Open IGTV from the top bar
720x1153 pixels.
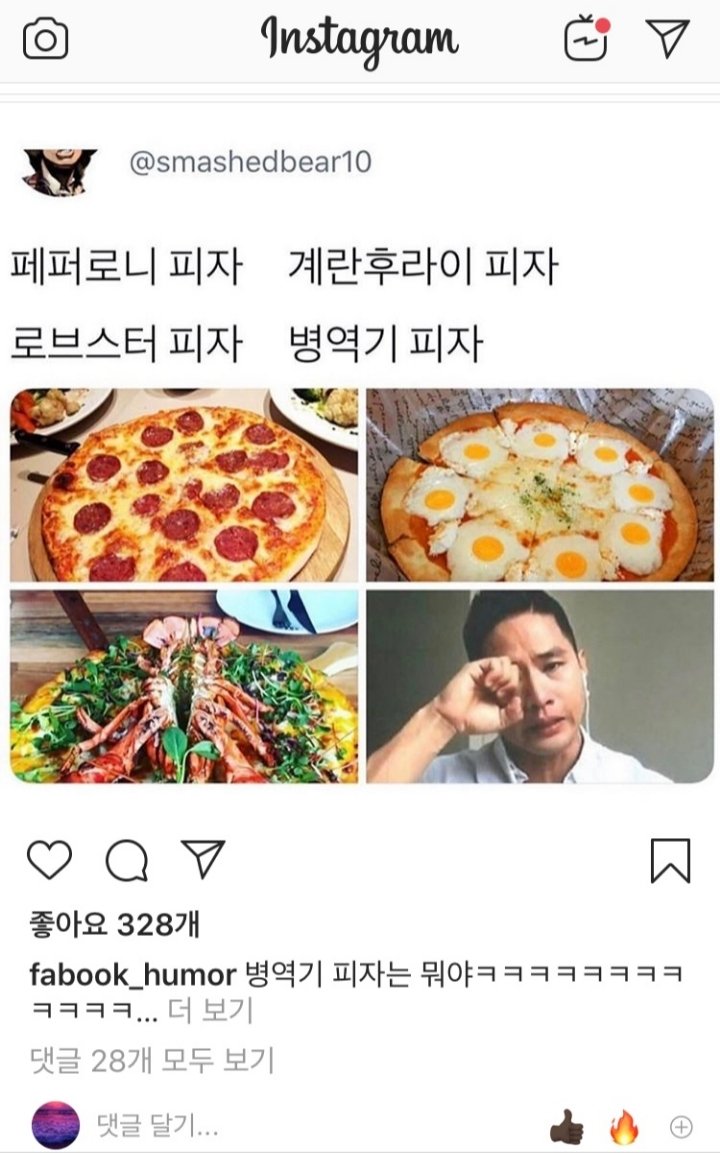coord(586,39)
